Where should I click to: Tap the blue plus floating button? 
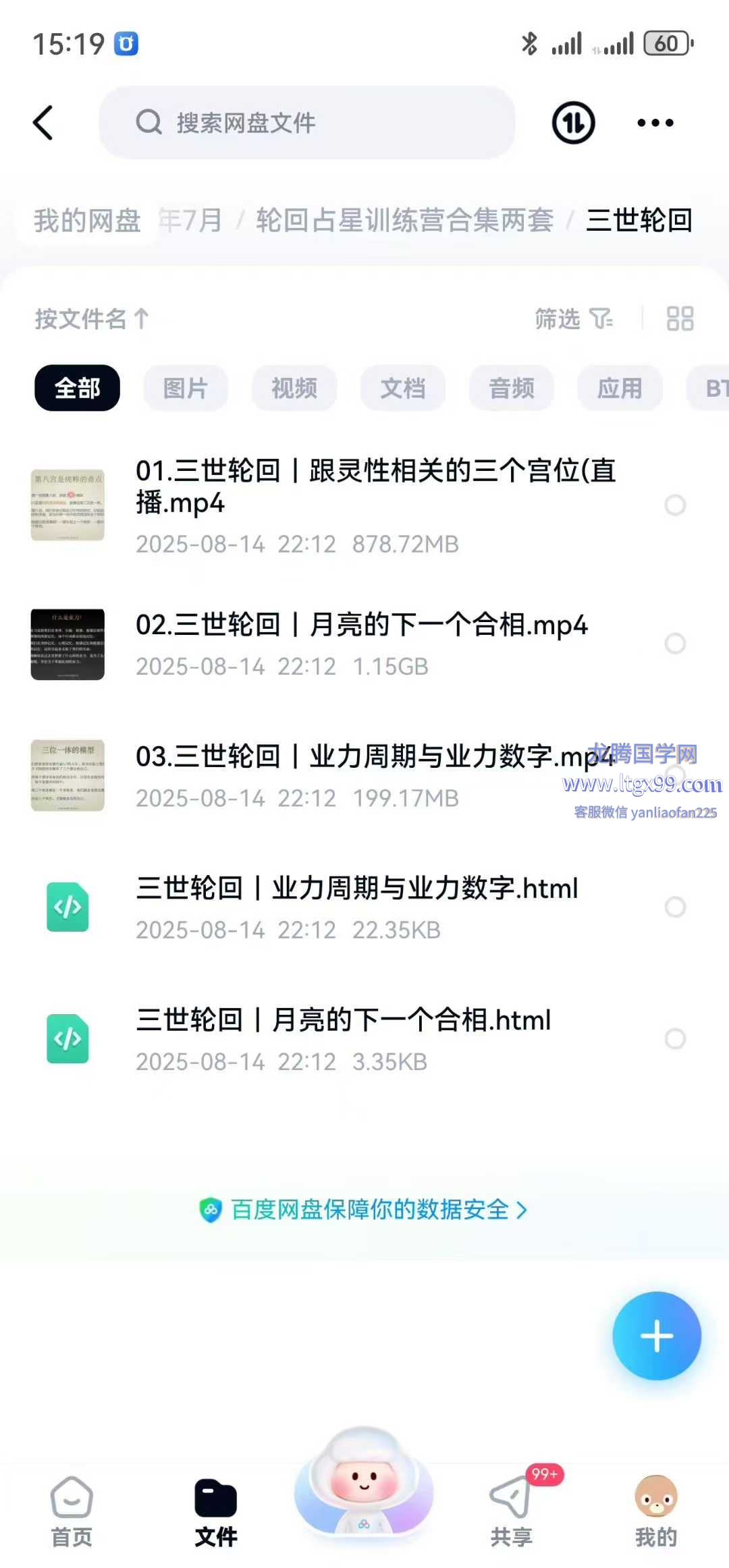click(x=656, y=1336)
